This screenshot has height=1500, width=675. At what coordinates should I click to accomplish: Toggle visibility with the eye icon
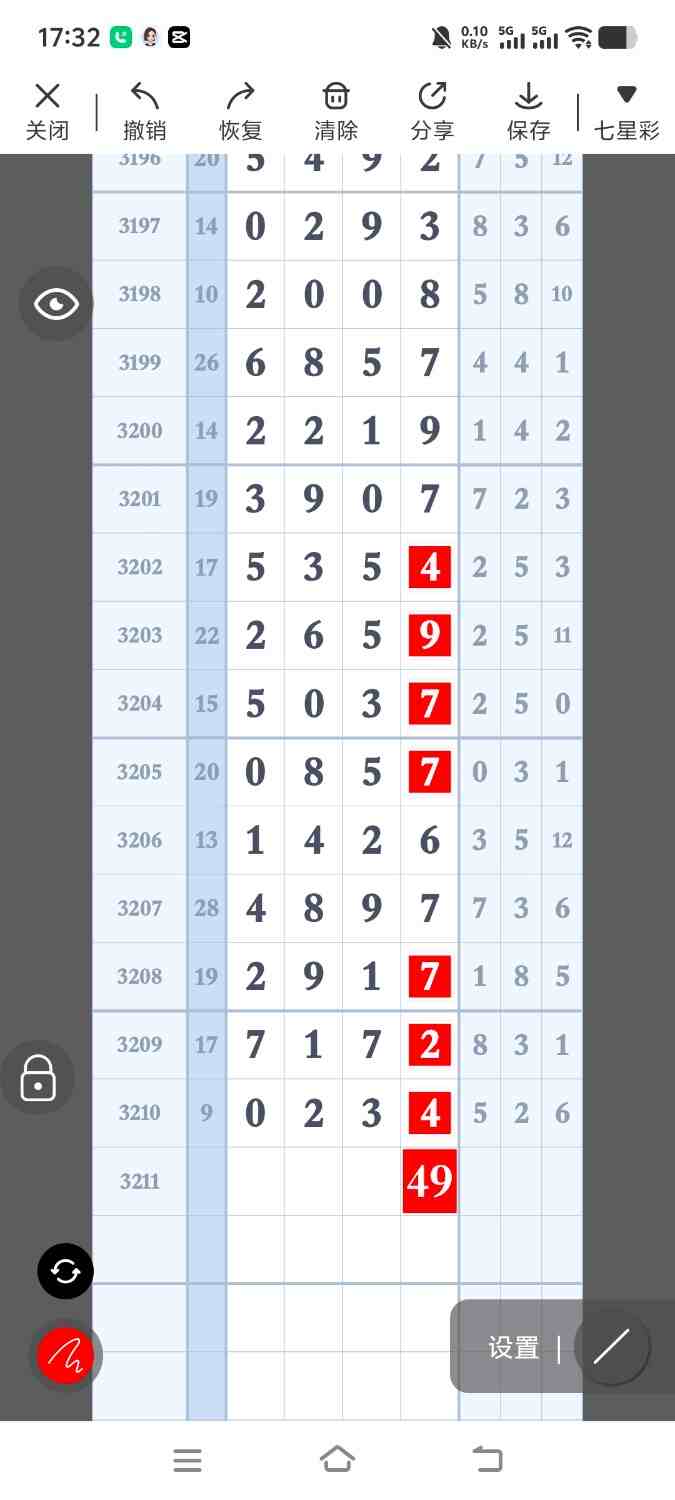(56, 304)
